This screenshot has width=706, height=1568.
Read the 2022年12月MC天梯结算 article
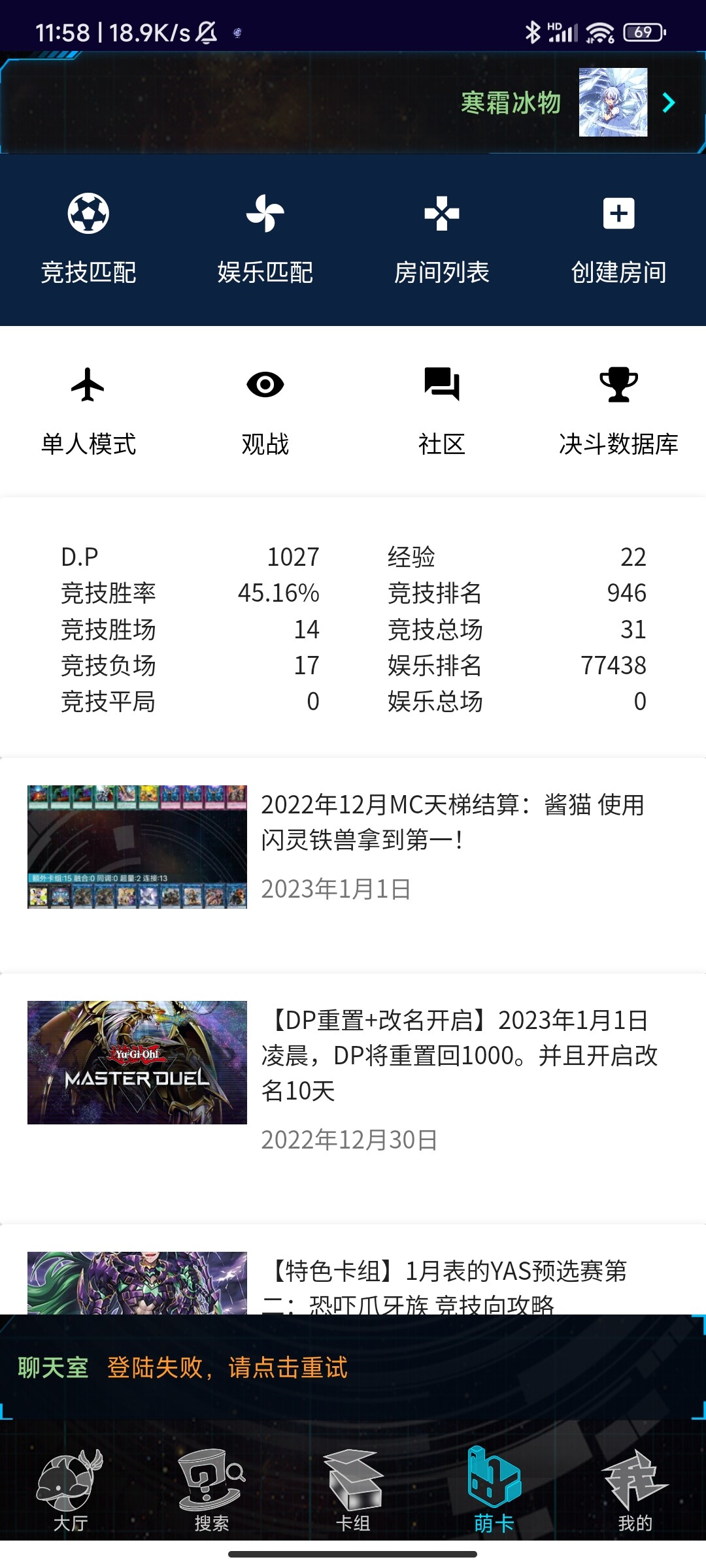click(353, 866)
